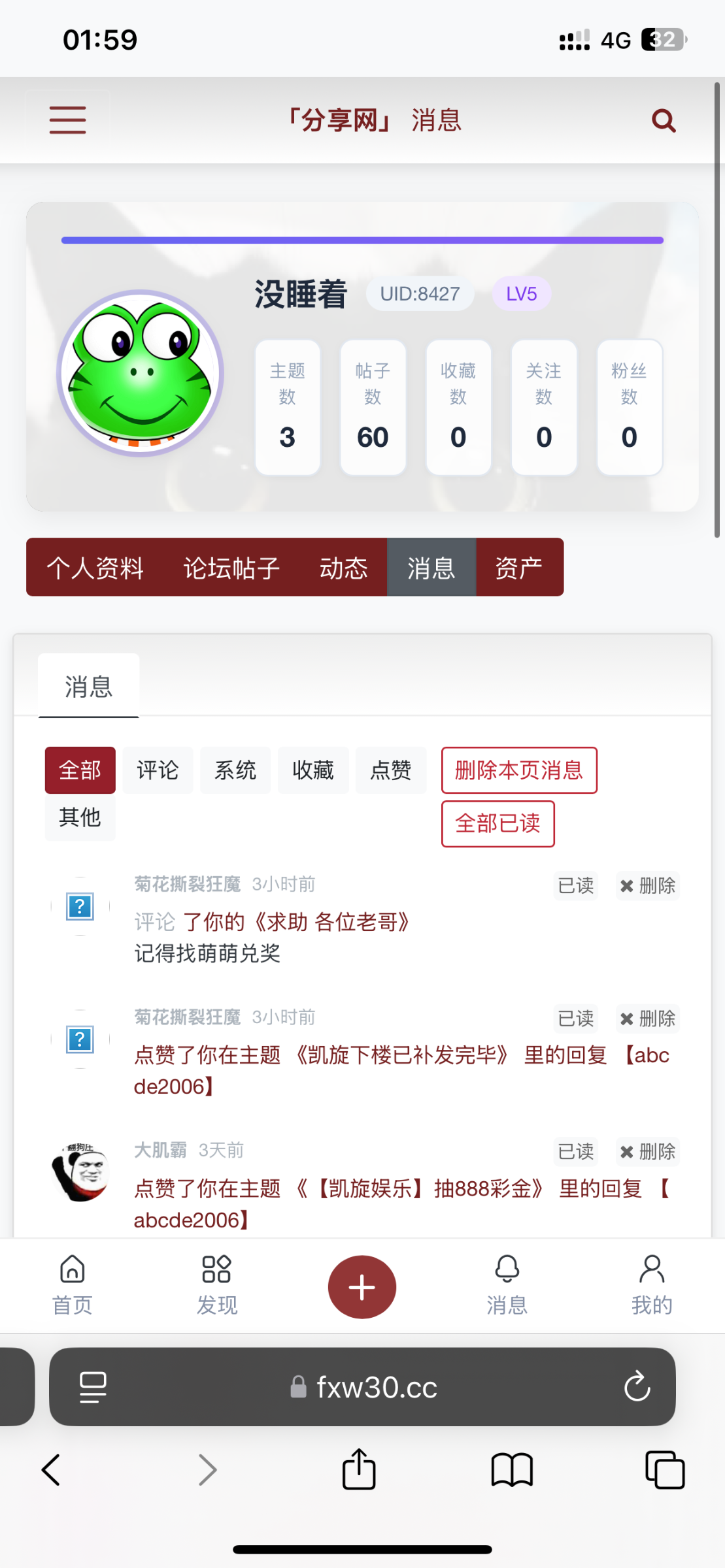Delete the message from 大肌霸

click(x=647, y=1151)
